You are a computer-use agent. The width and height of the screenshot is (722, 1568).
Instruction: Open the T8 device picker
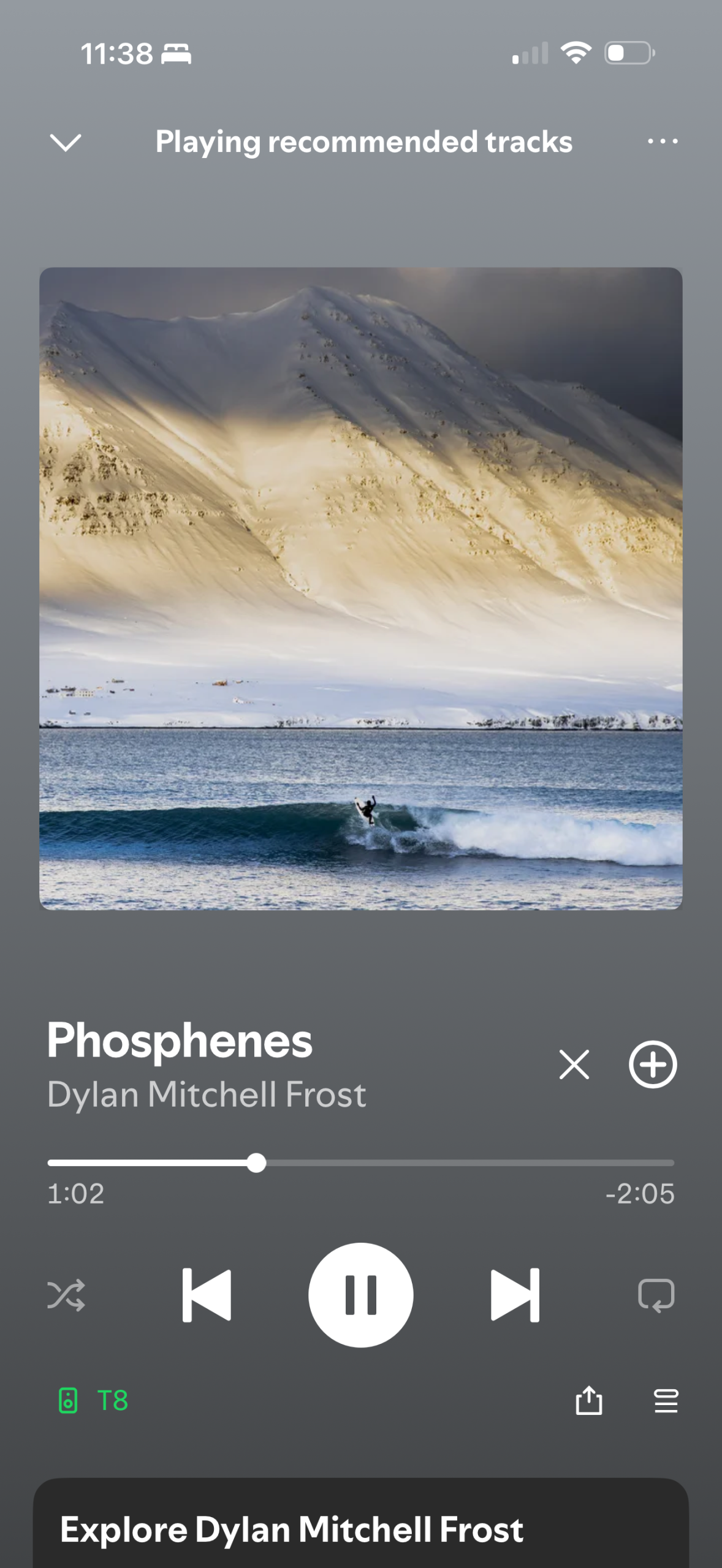(x=93, y=1401)
